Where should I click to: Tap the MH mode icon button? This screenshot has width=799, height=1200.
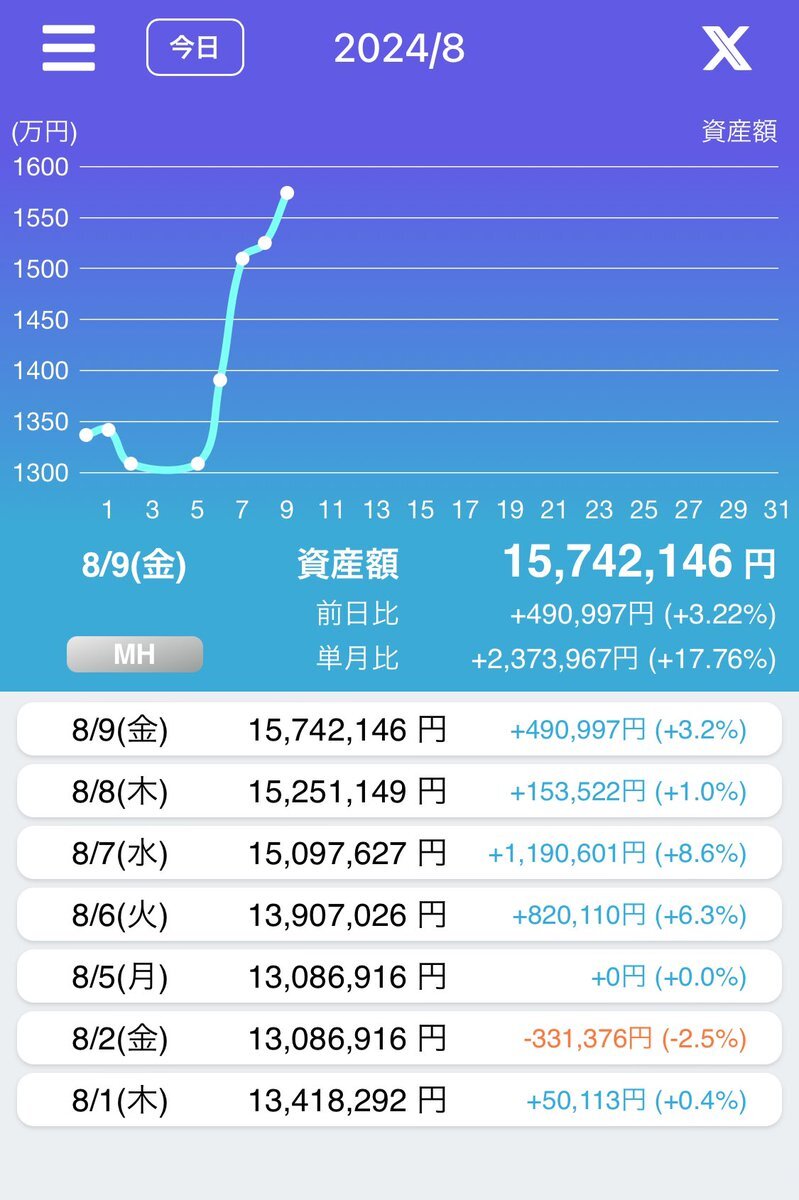click(x=134, y=655)
